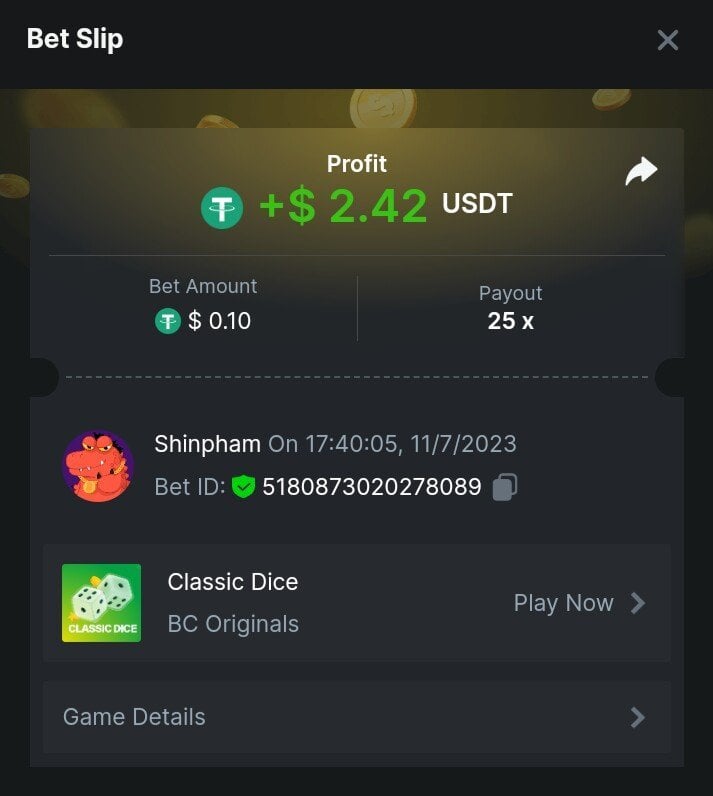Copy the Bet ID number
The image size is (713, 796).
coord(505,488)
